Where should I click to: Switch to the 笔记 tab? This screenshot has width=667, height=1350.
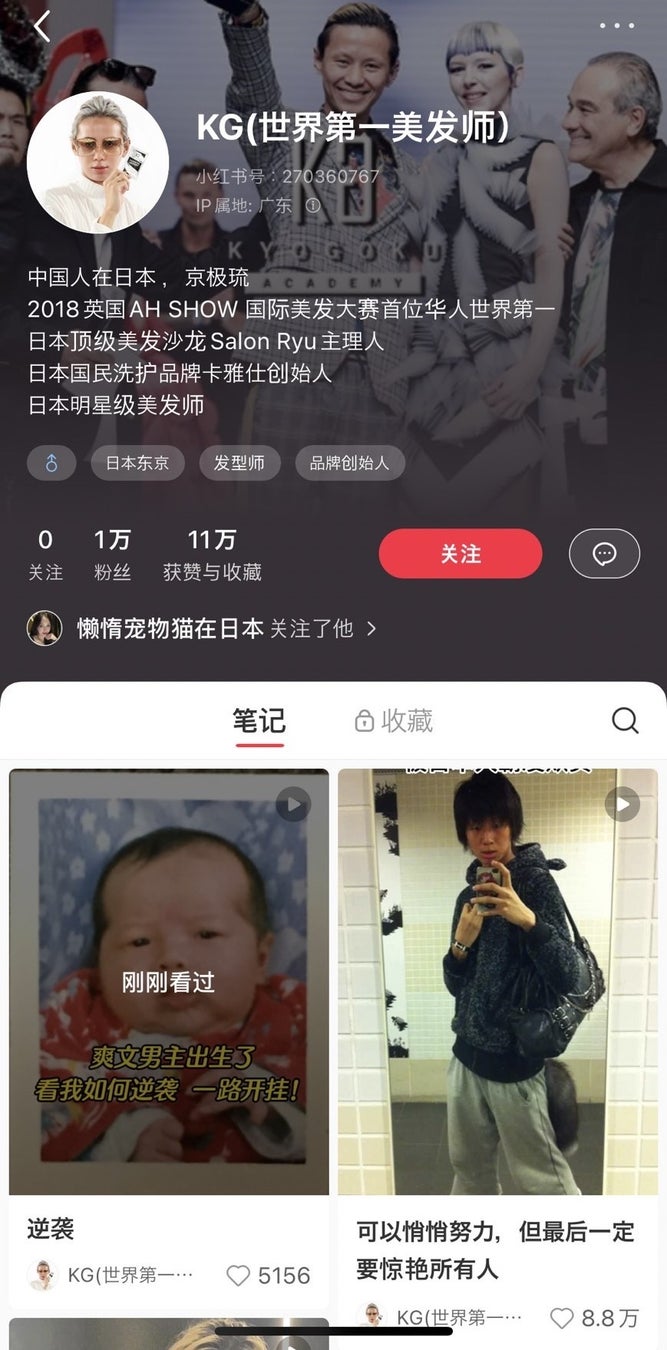click(x=259, y=720)
